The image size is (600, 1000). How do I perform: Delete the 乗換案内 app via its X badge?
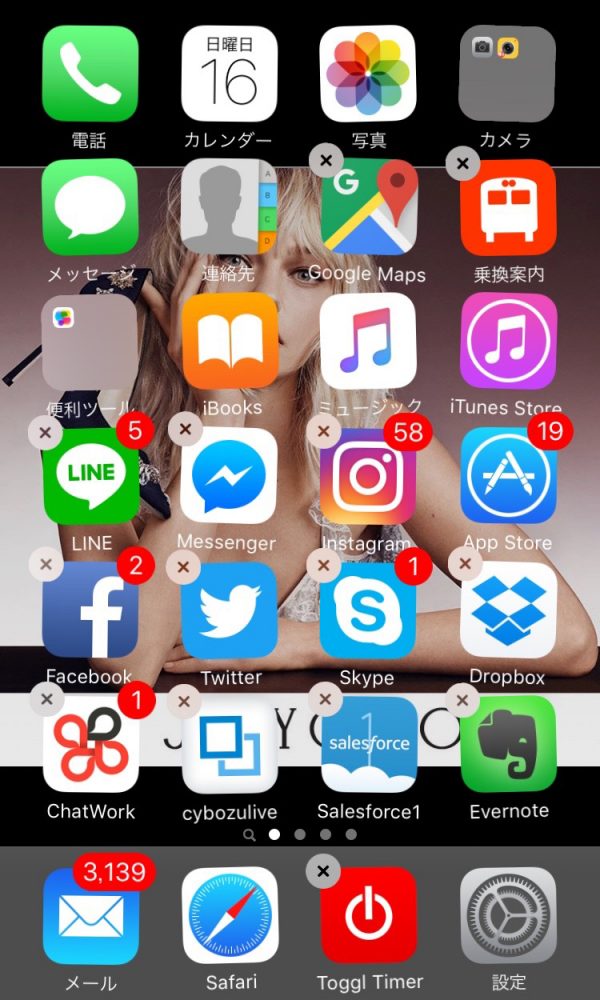pos(464,163)
